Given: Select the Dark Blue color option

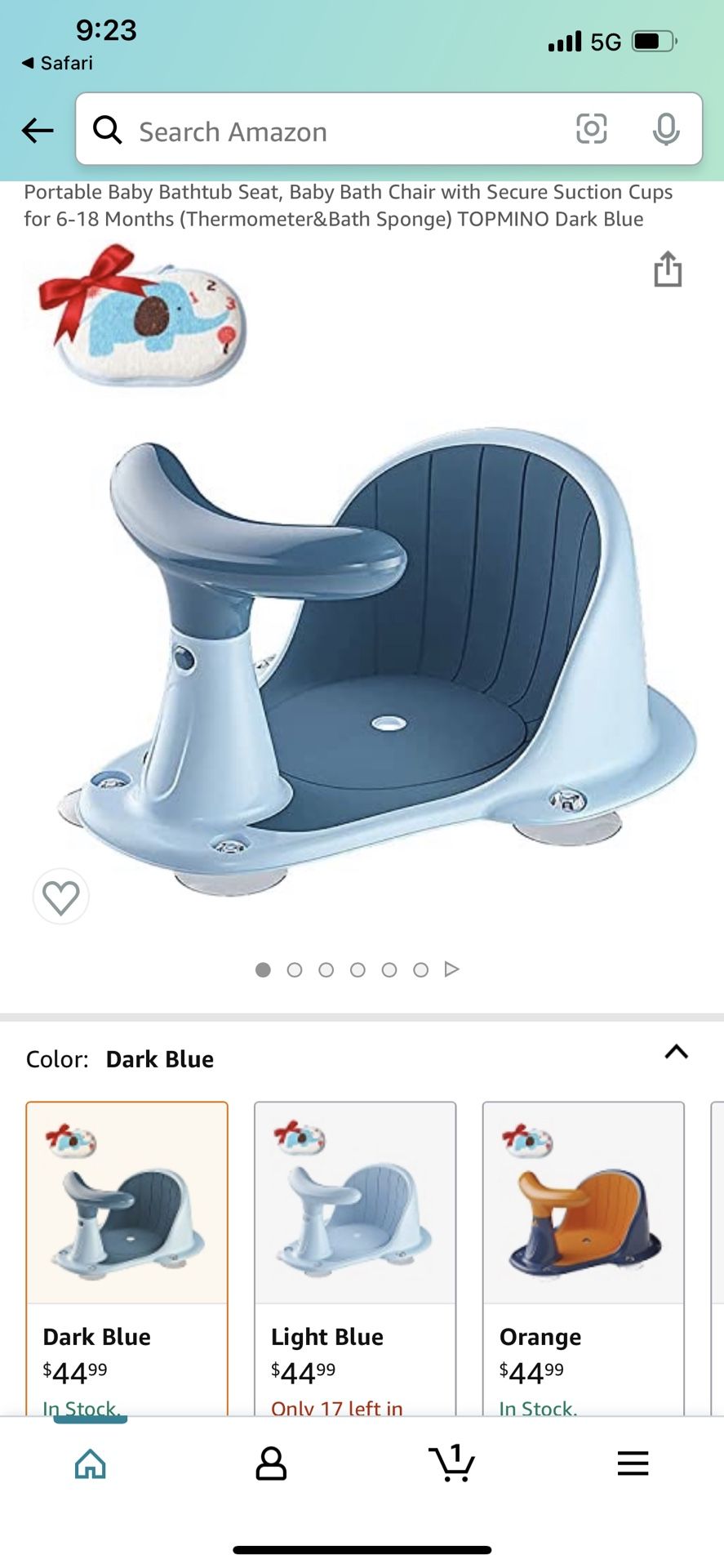Looking at the screenshot, I should pyautogui.click(x=127, y=1258).
